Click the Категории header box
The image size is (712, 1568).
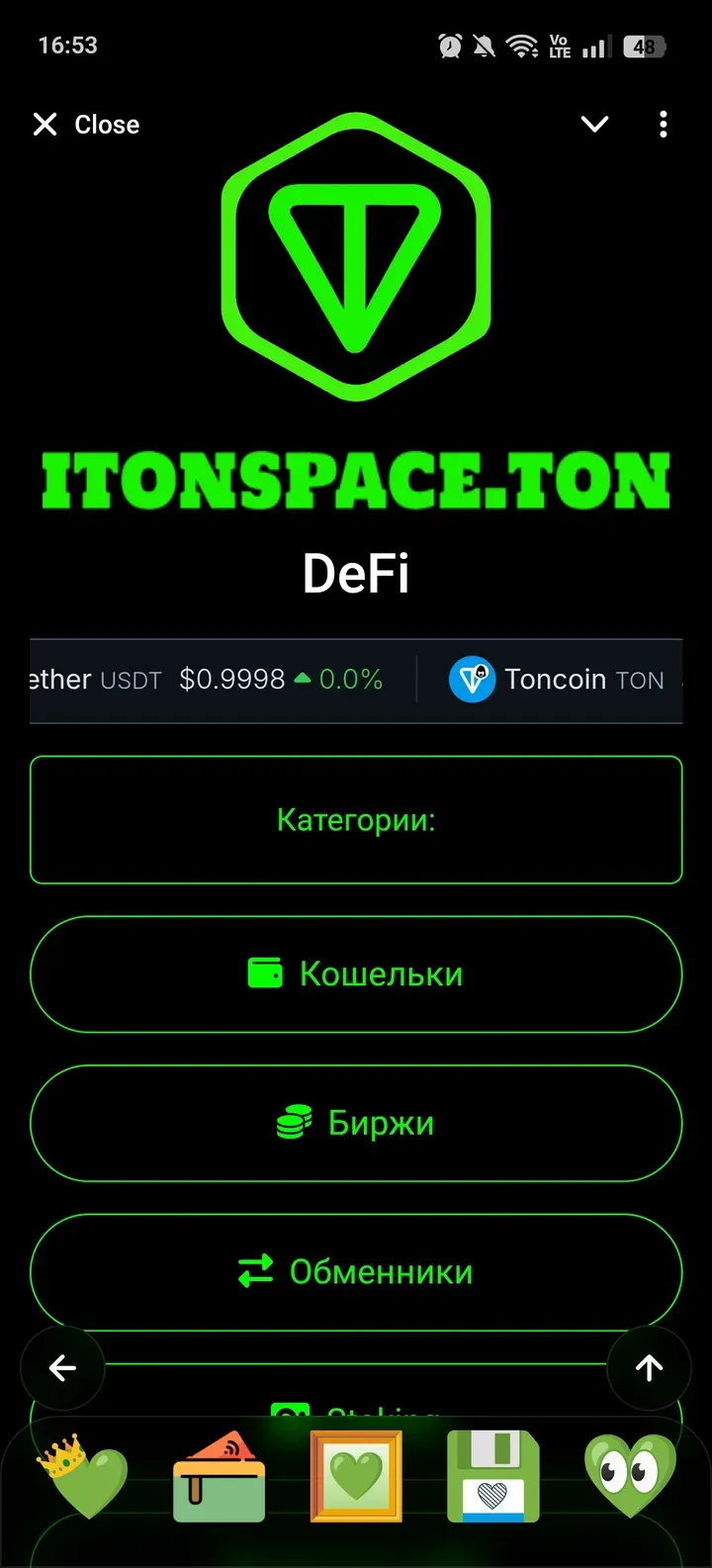(356, 820)
